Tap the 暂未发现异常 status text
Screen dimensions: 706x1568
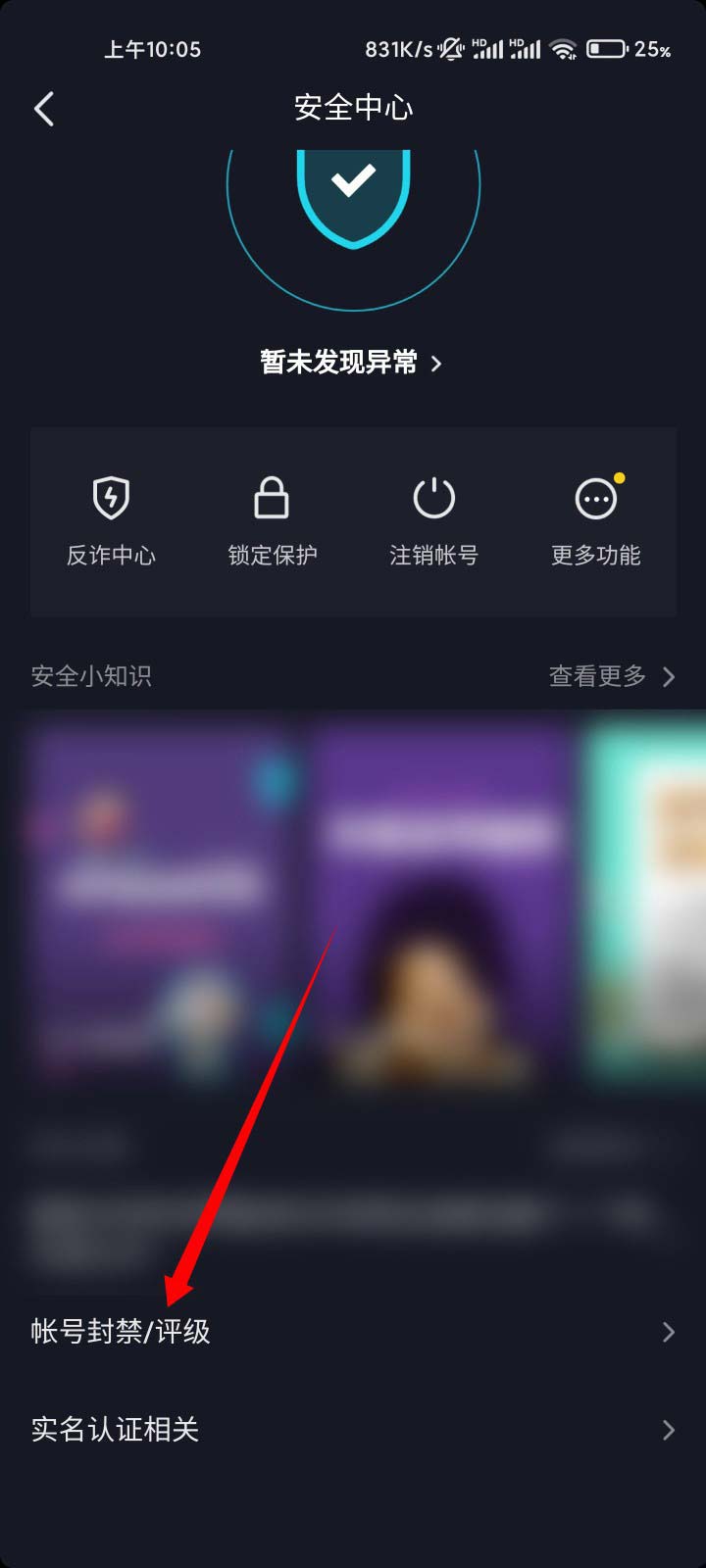[338, 363]
